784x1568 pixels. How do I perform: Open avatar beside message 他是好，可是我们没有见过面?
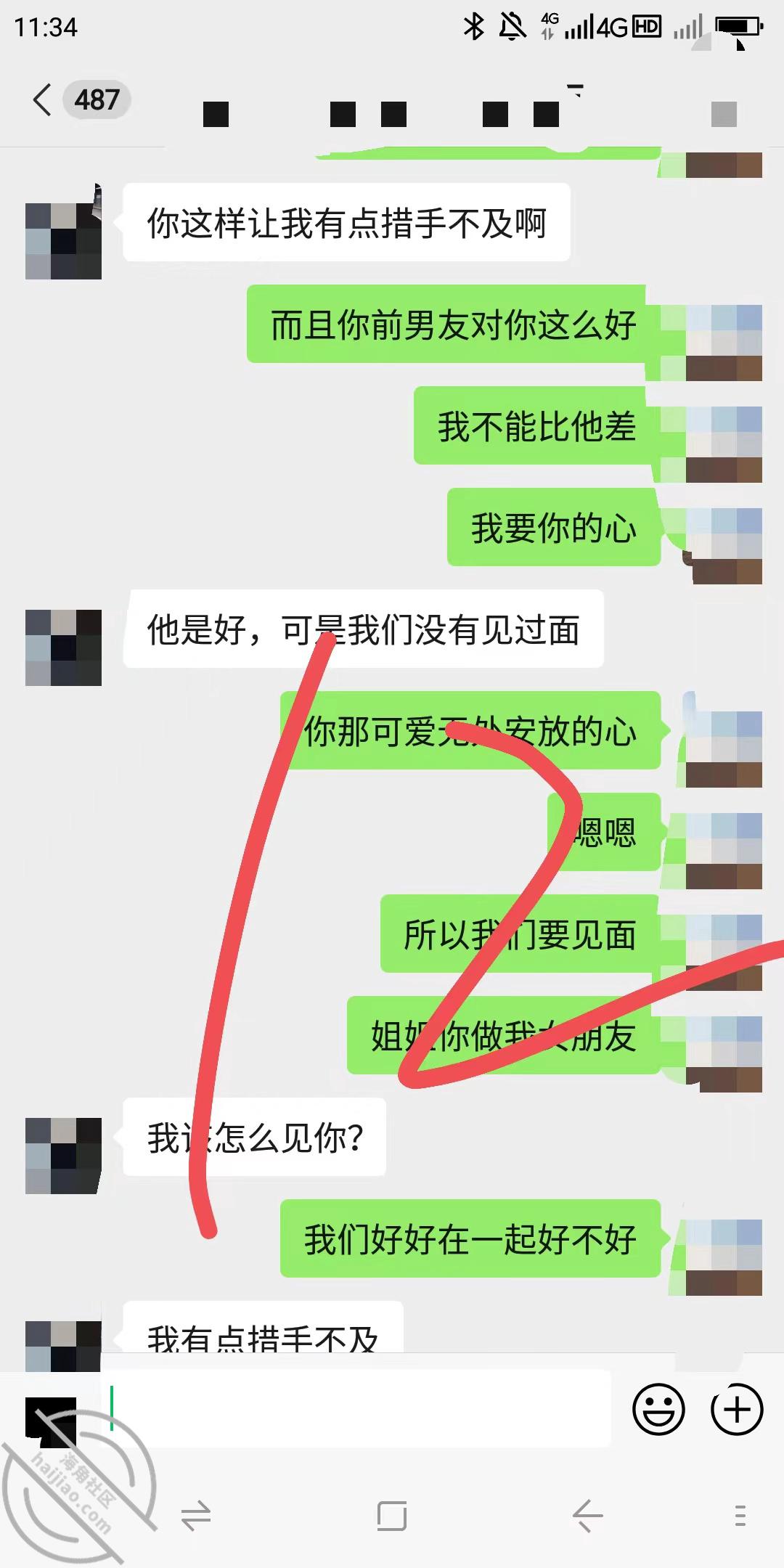[63, 648]
